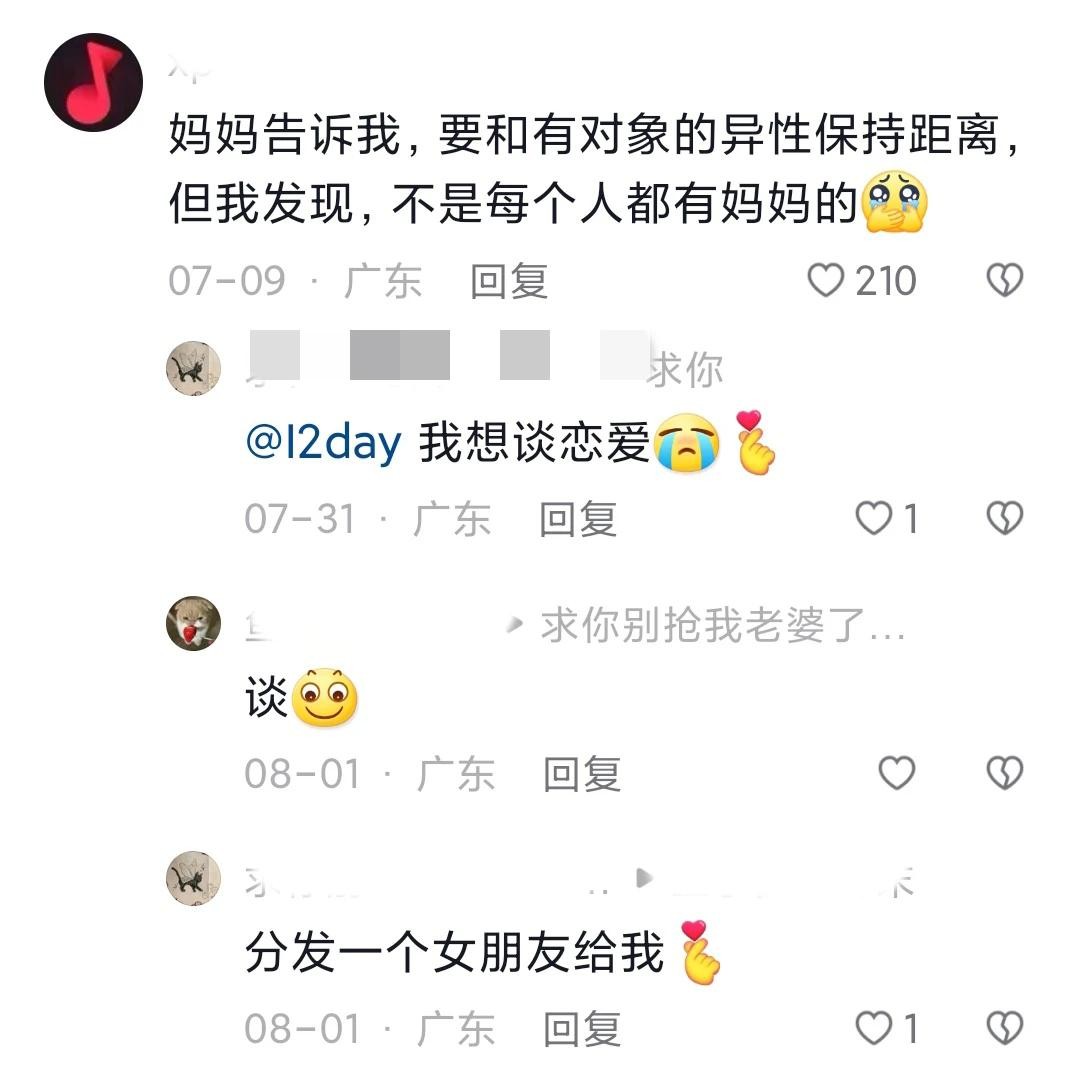Screen dimensions: 1080x1080
Task: Like the 谈 comment
Action: 896,773
